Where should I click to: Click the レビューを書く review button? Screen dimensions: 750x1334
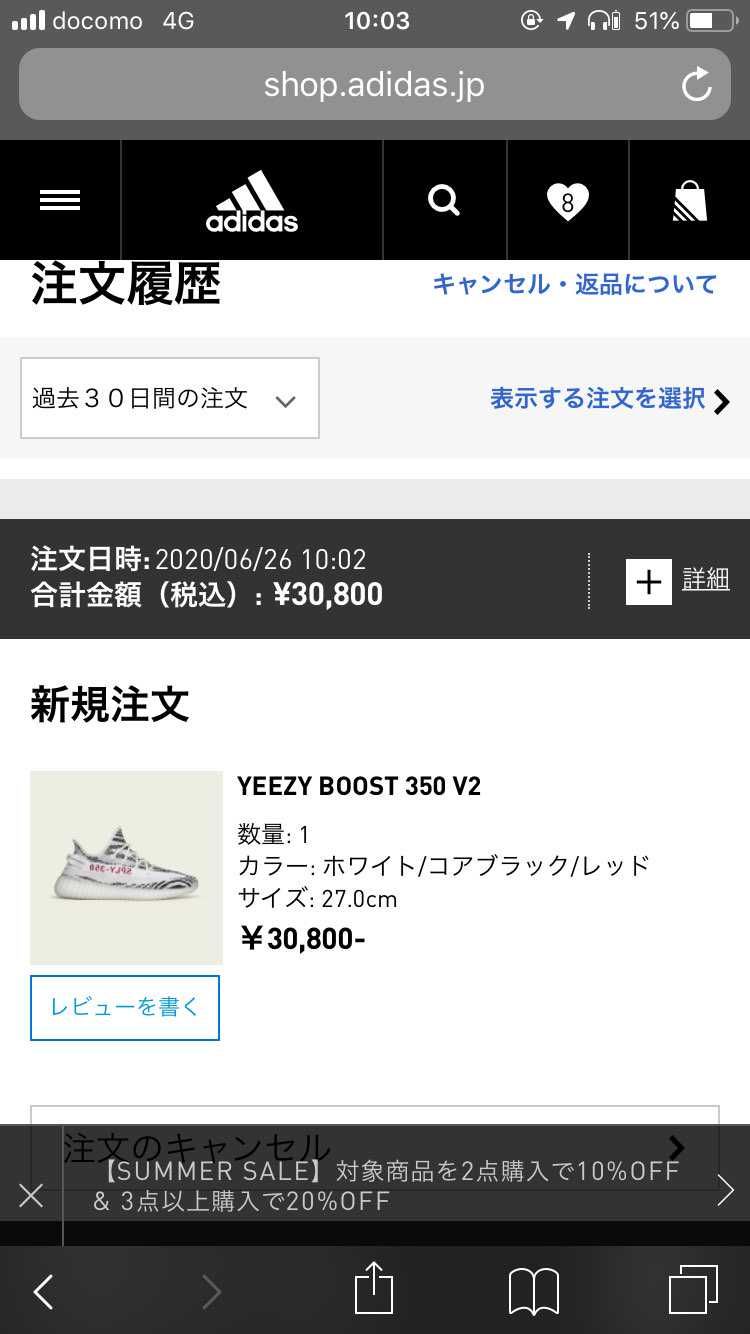pos(124,1007)
